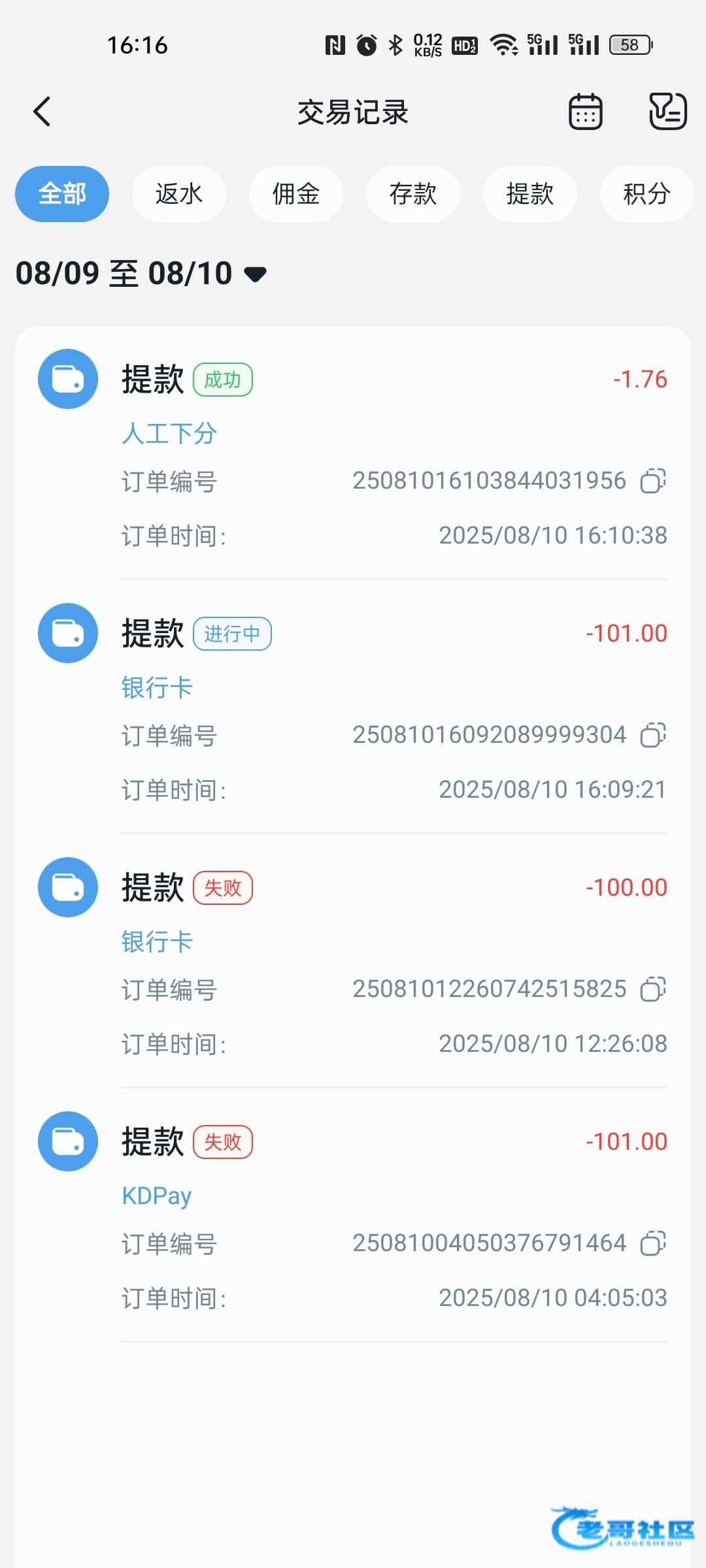Show 提款 records only
This screenshot has width=706, height=1568.
(x=530, y=194)
